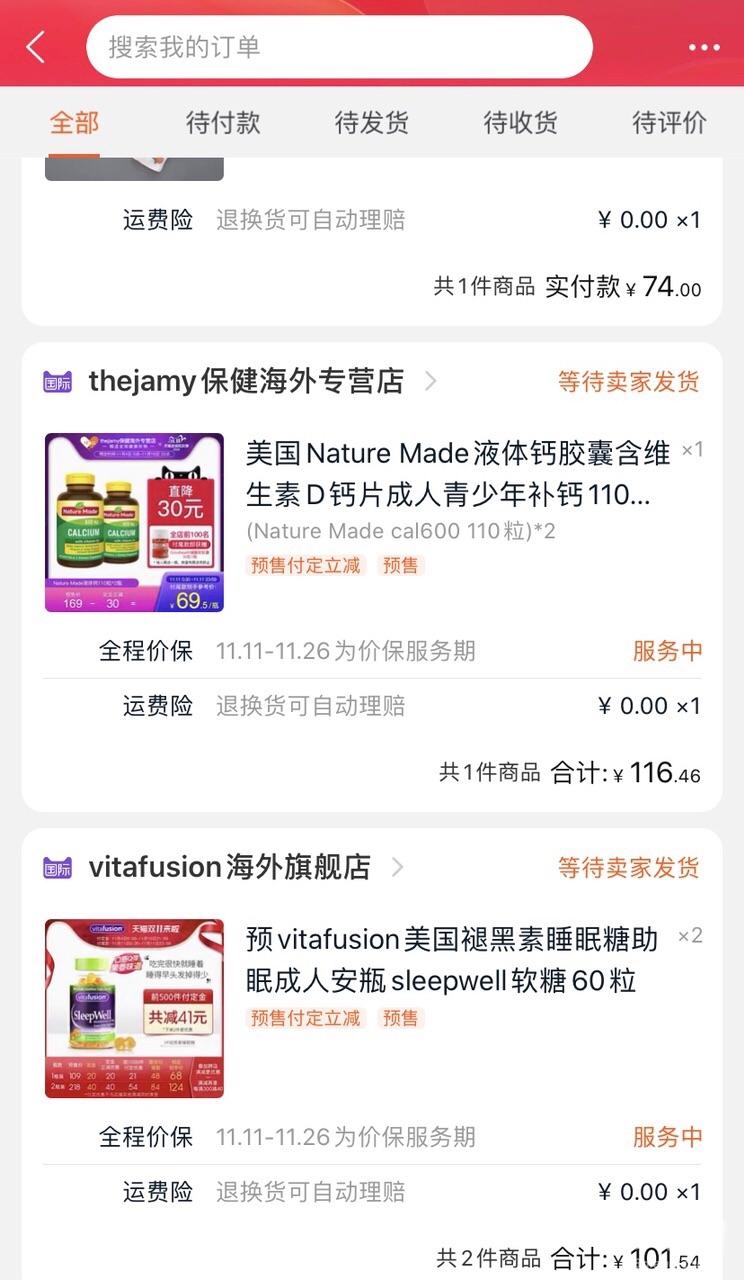
Task: Switch to the 待付款 tab
Action: 223,123
